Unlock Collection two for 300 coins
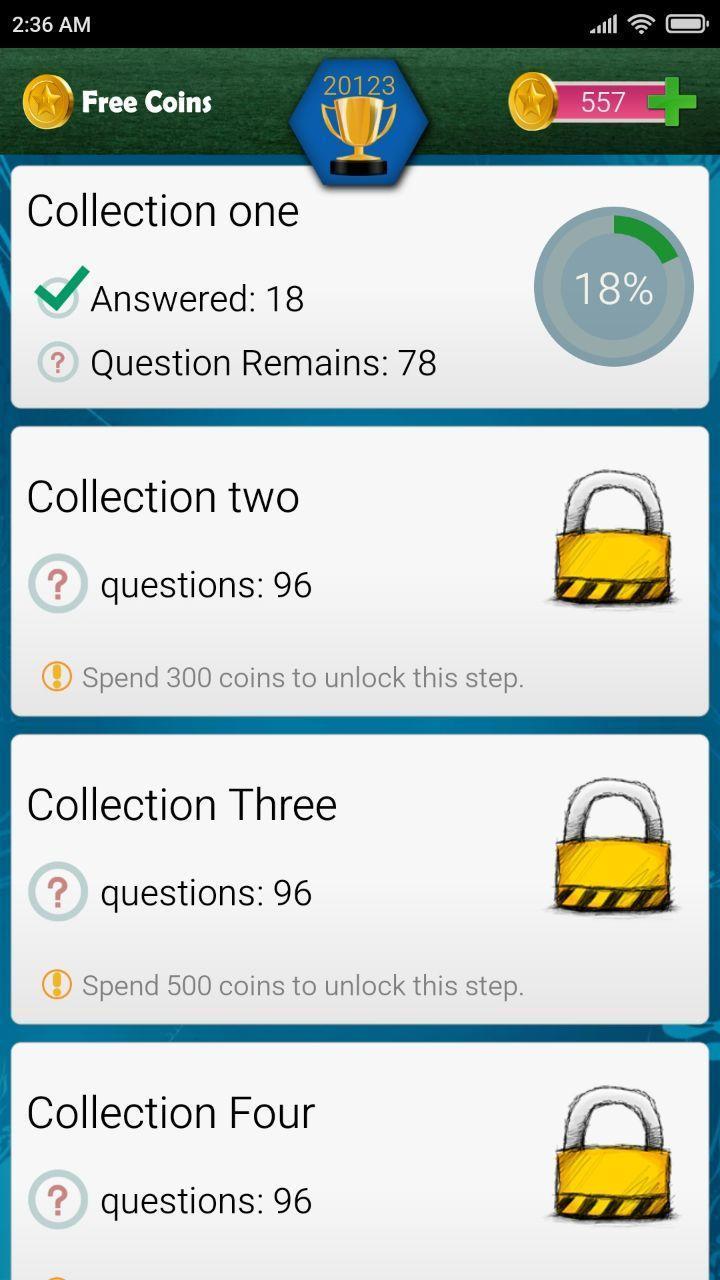Viewport: 720px width, 1280px height. (x=359, y=572)
